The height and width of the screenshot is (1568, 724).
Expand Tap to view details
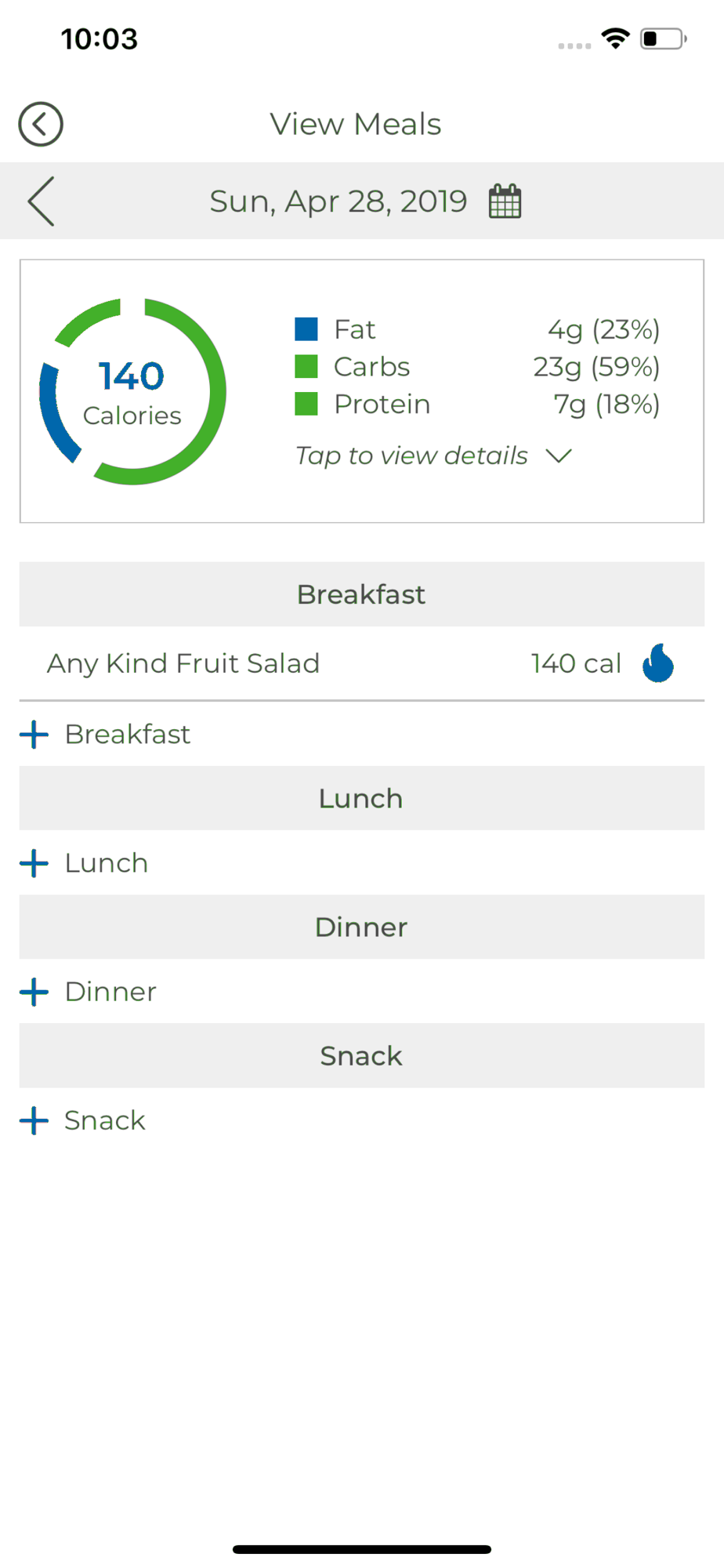pyautogui.click(x=433, y=456)
